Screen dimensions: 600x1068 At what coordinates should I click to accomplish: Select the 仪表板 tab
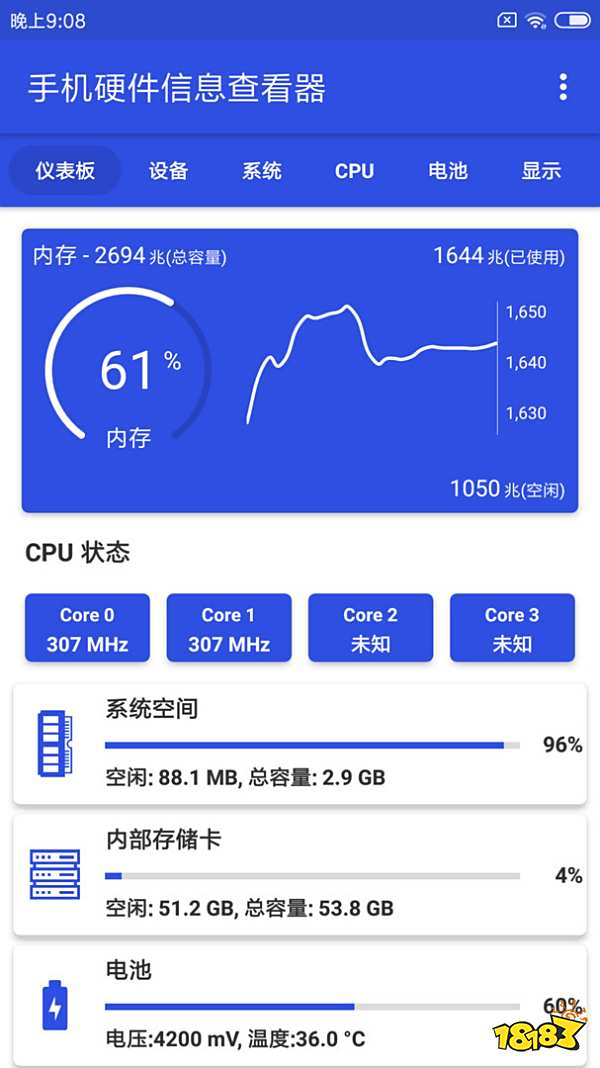65,170
